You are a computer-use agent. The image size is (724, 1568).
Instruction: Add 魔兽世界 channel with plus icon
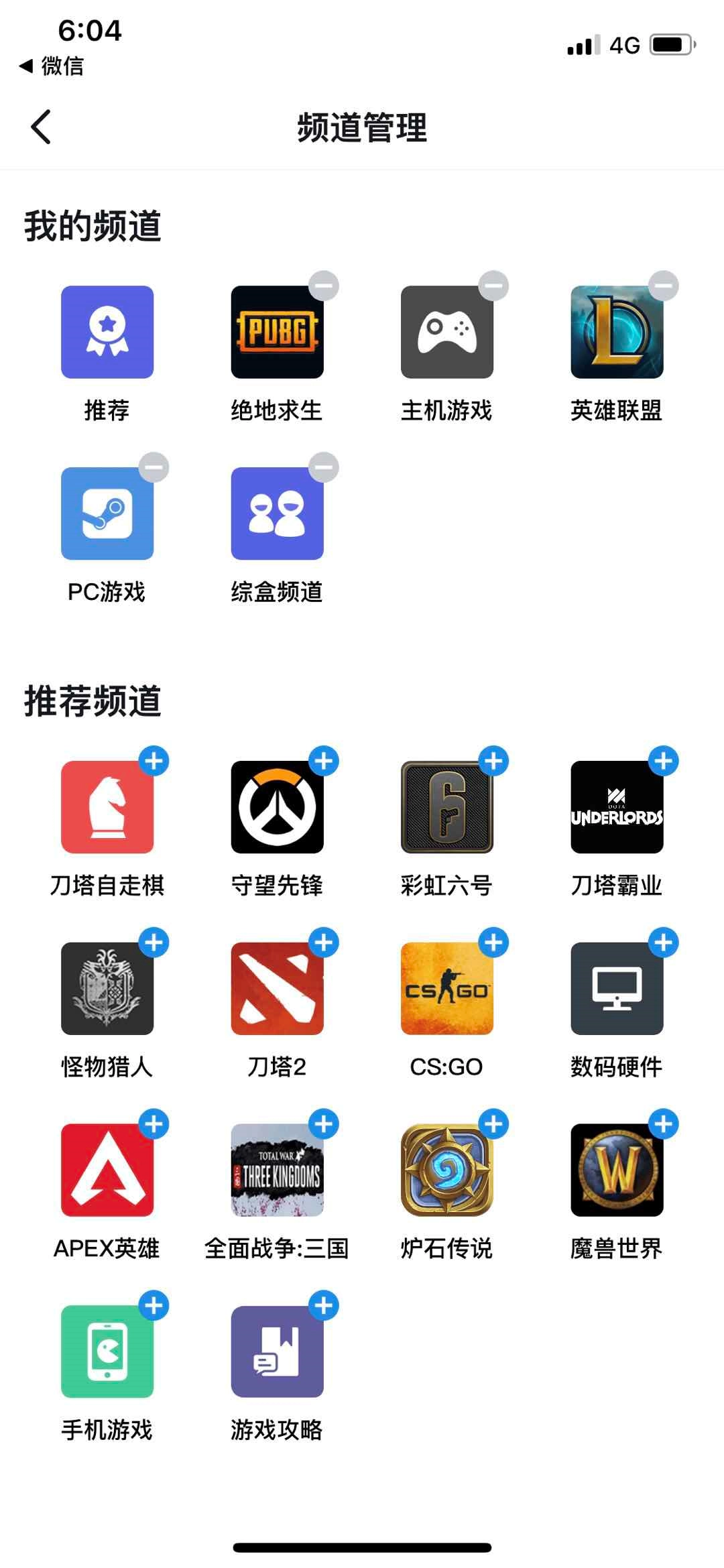pyautogui.click(x=664, y=1124)
